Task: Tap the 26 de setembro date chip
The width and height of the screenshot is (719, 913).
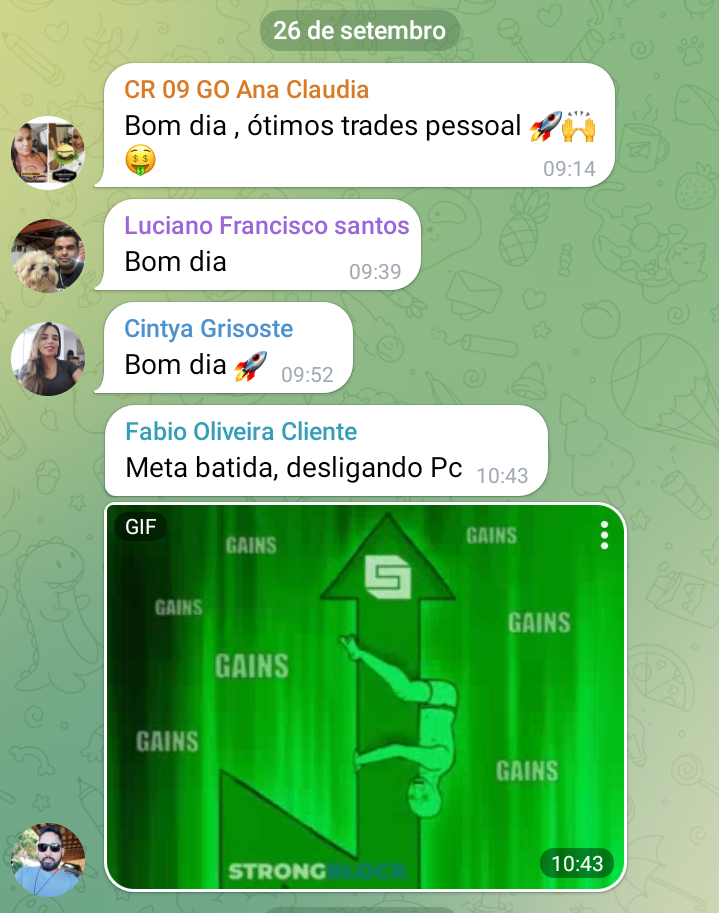Action: click(x=359, y=31)
